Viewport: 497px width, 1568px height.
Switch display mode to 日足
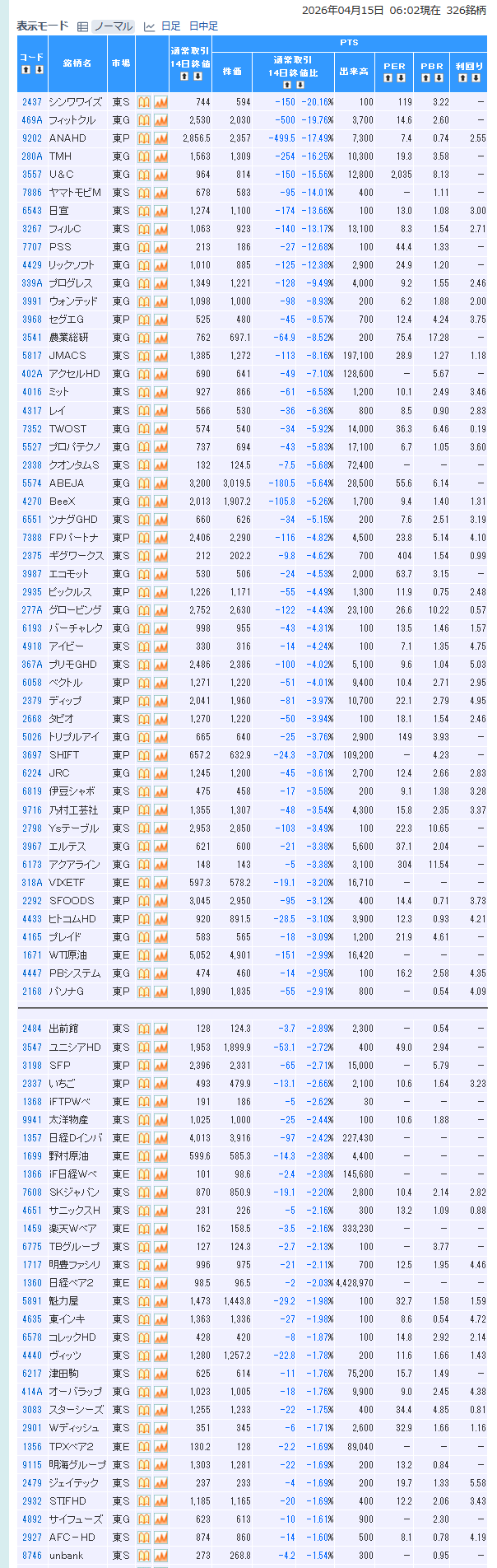[x=170, y=26]
